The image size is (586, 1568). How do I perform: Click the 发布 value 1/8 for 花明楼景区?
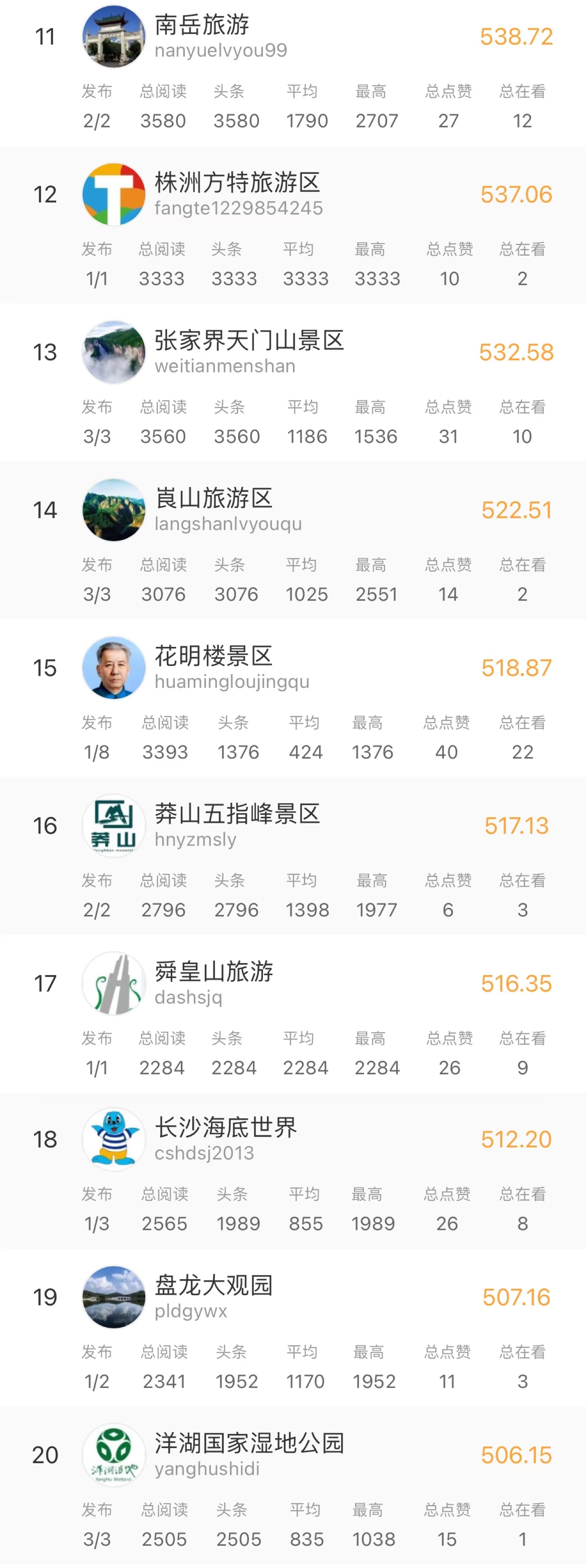coord(97,752)
